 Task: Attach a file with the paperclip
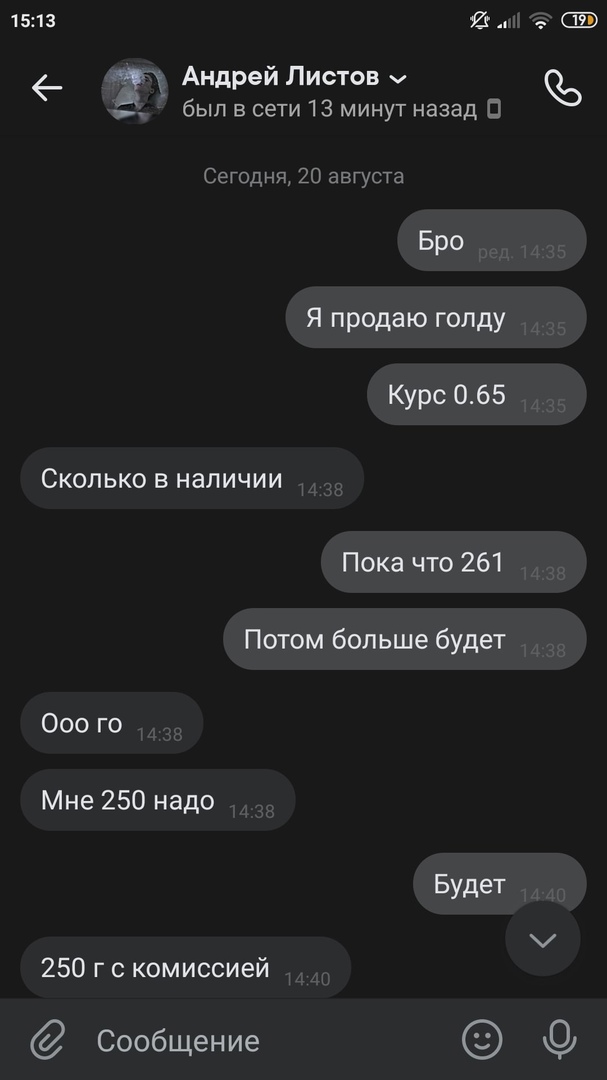47,1040
